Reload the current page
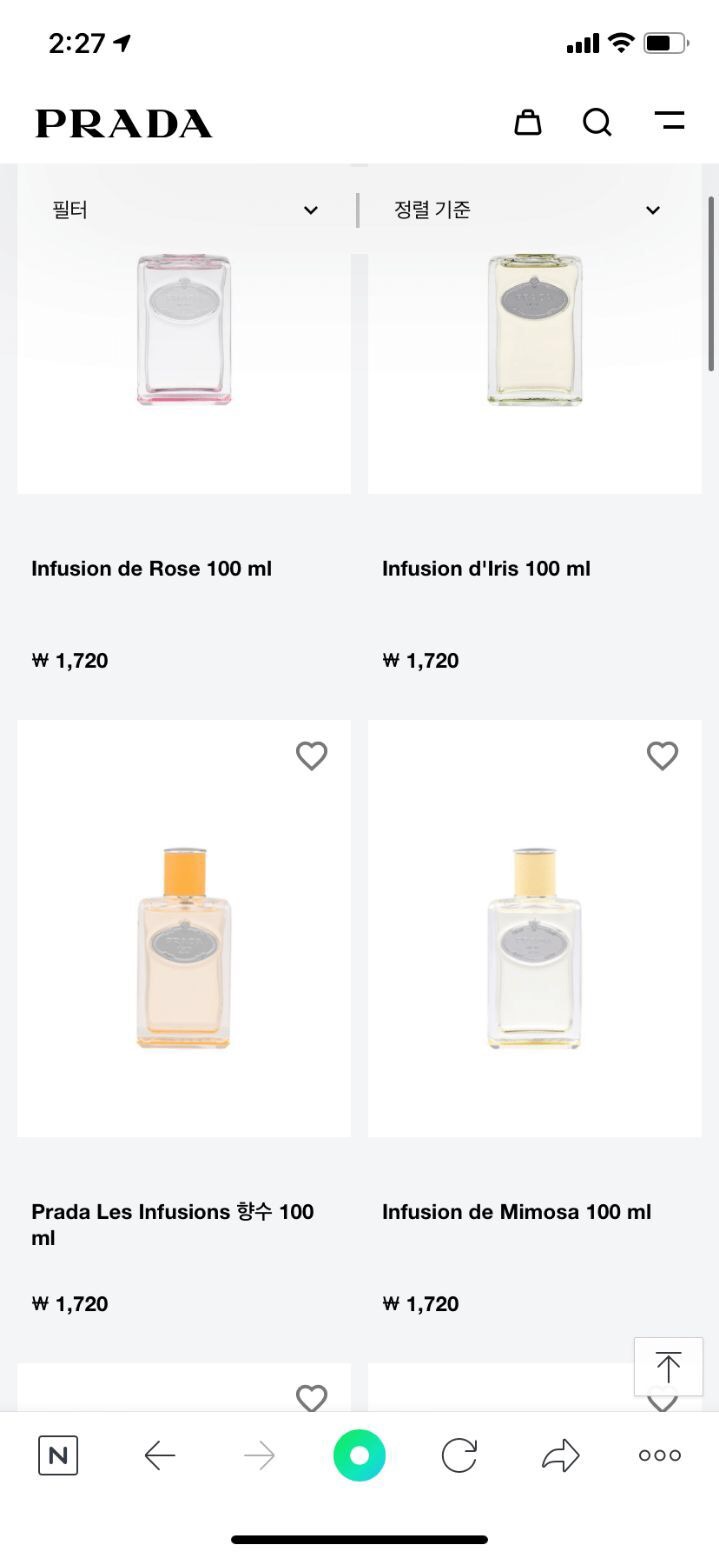Image resolution: width=719 pixels, height=1558 pixels. point(459,1455)
